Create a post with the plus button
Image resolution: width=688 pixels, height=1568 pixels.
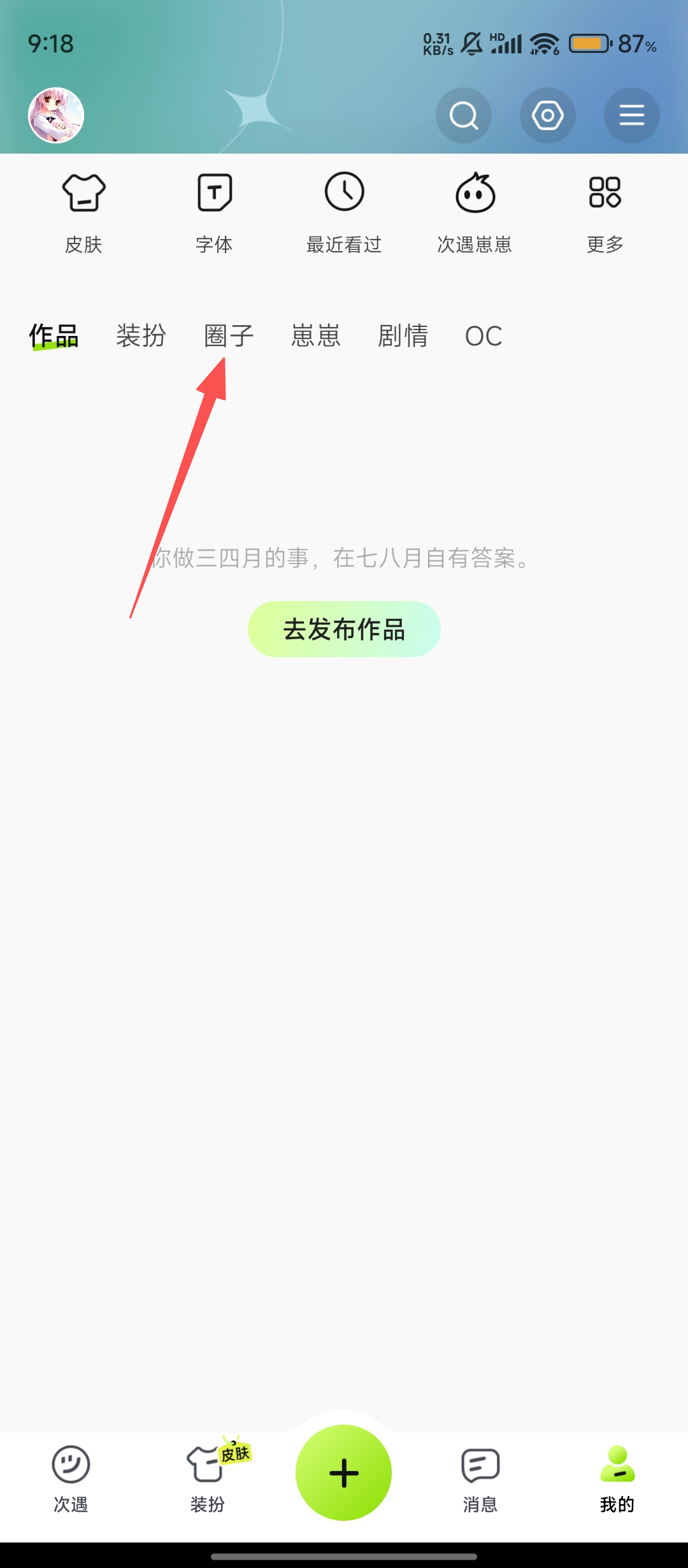[344, 1473]
